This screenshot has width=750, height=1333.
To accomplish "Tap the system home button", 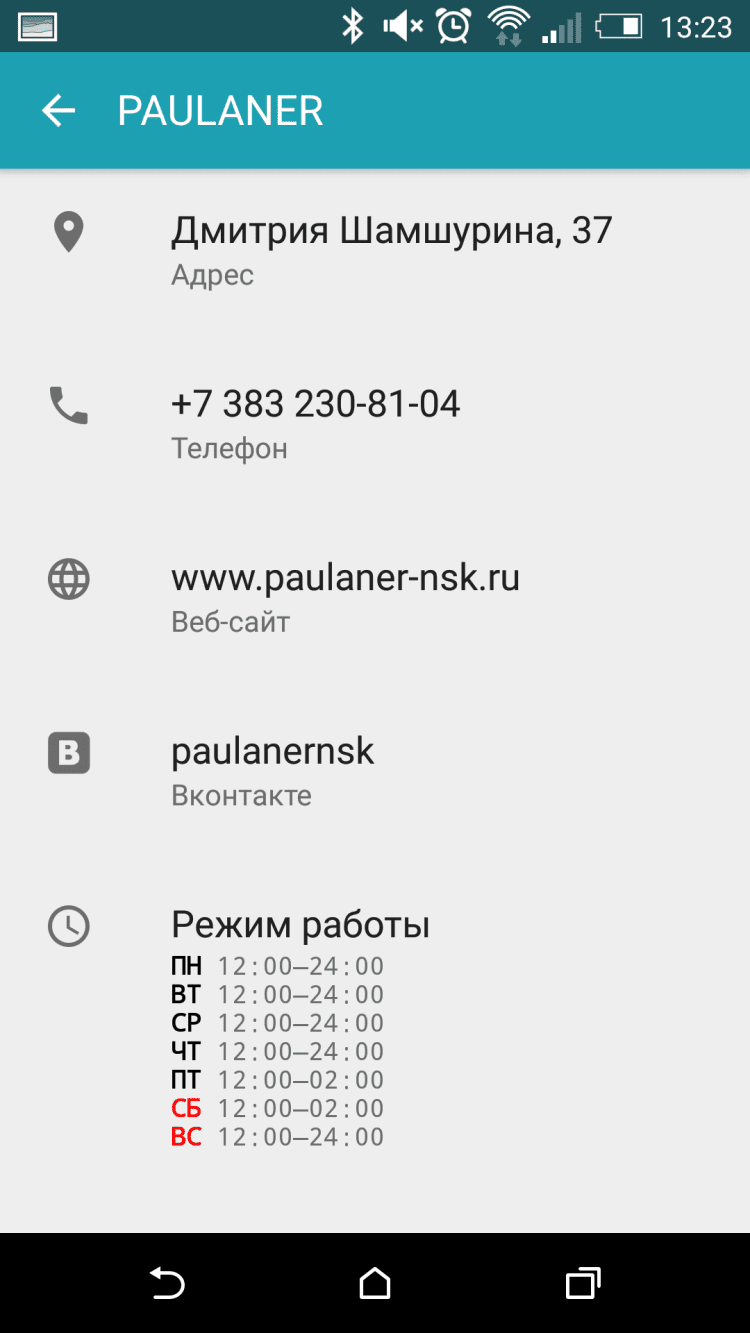I will tap(375, 1282).
